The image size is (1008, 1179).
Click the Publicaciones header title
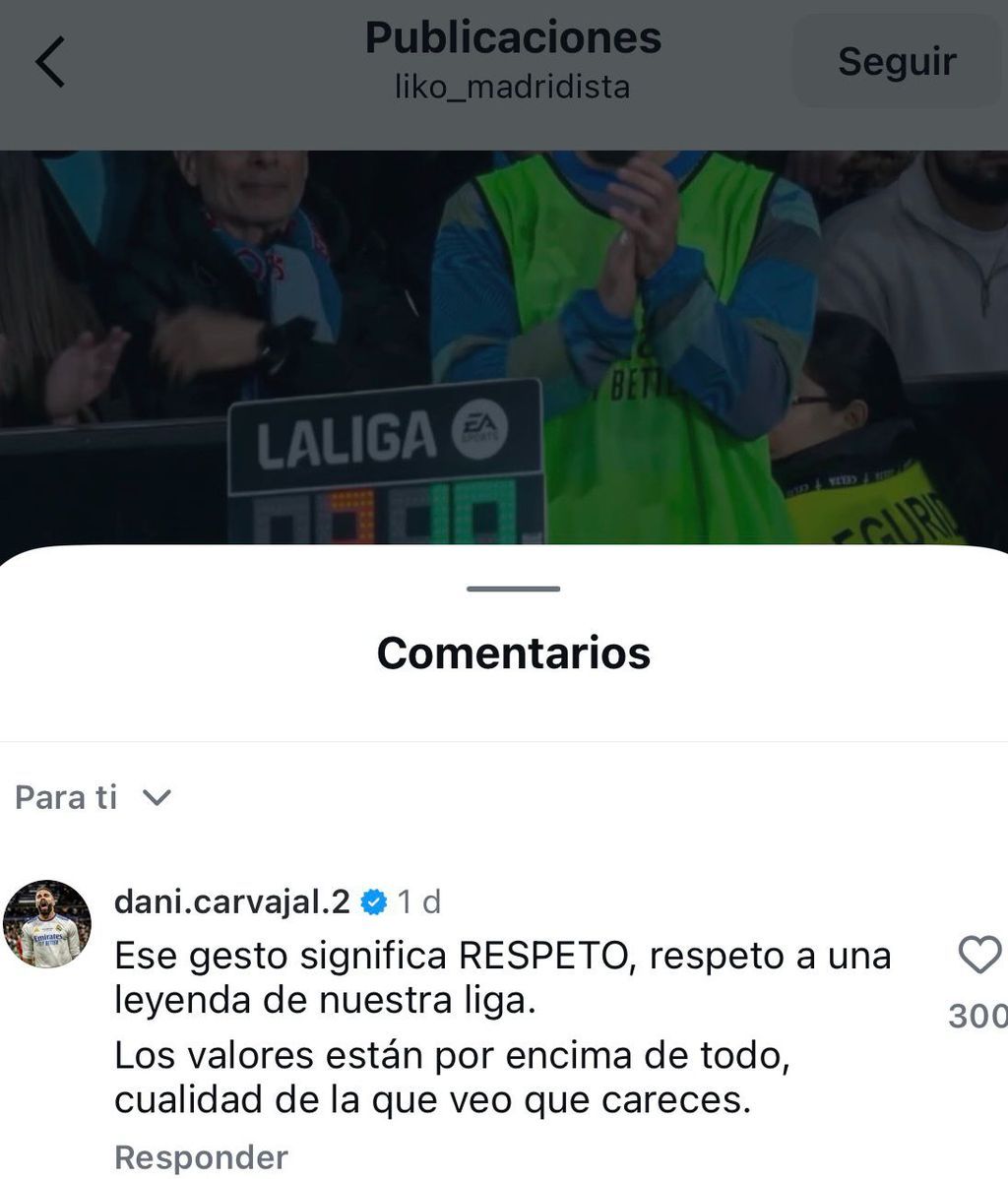coord(513,39)
